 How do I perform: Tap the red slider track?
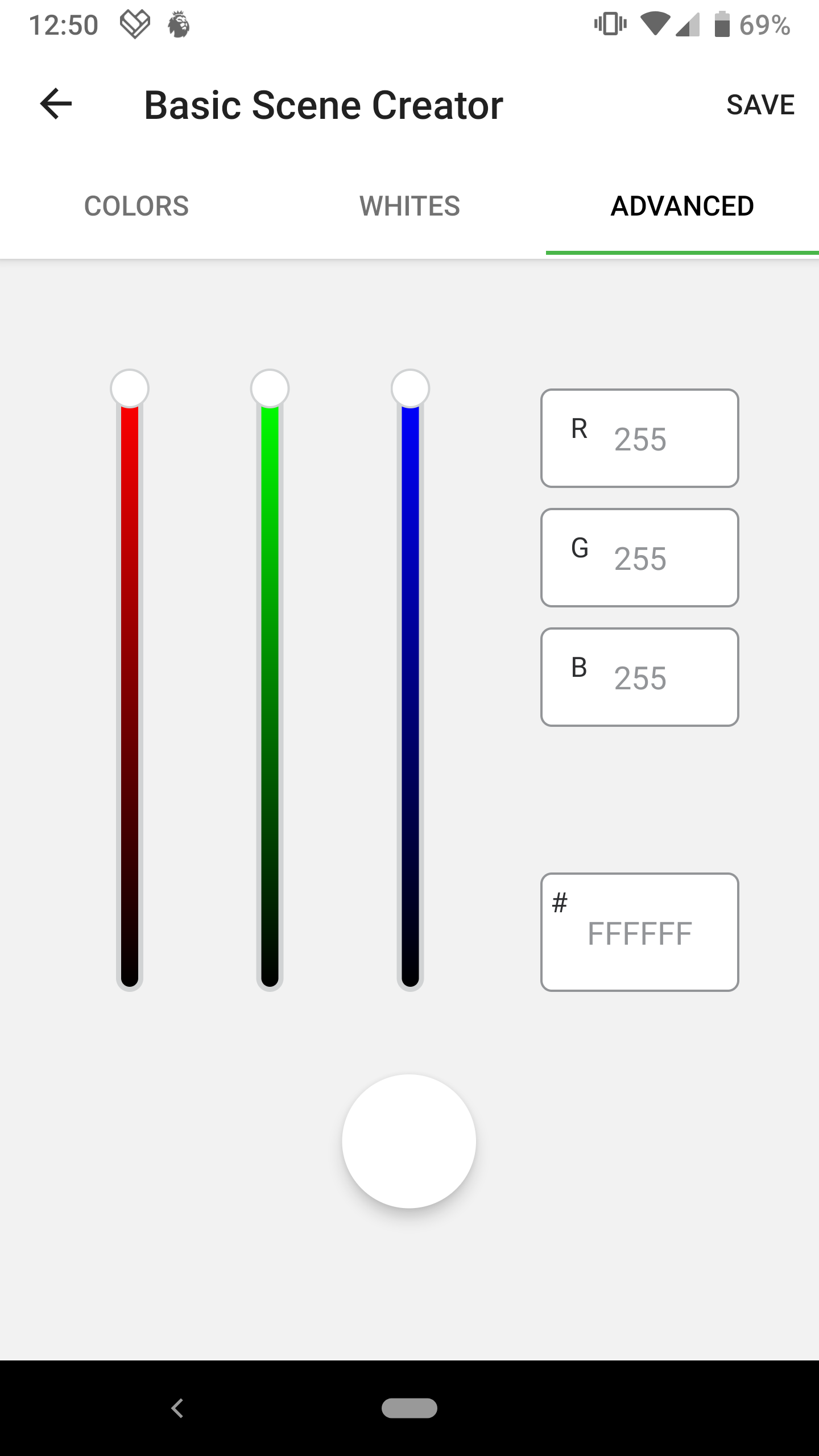tap(130, 682)
